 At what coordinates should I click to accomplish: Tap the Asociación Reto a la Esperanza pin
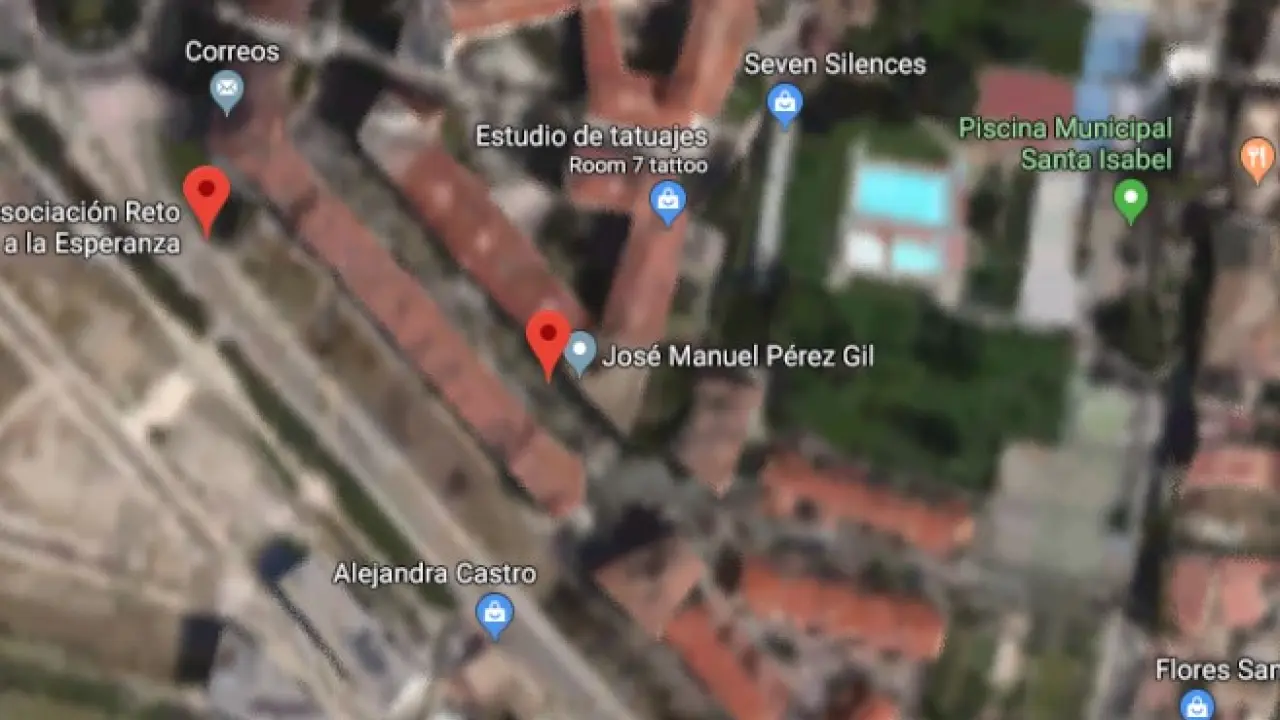(x=207, y=193)
